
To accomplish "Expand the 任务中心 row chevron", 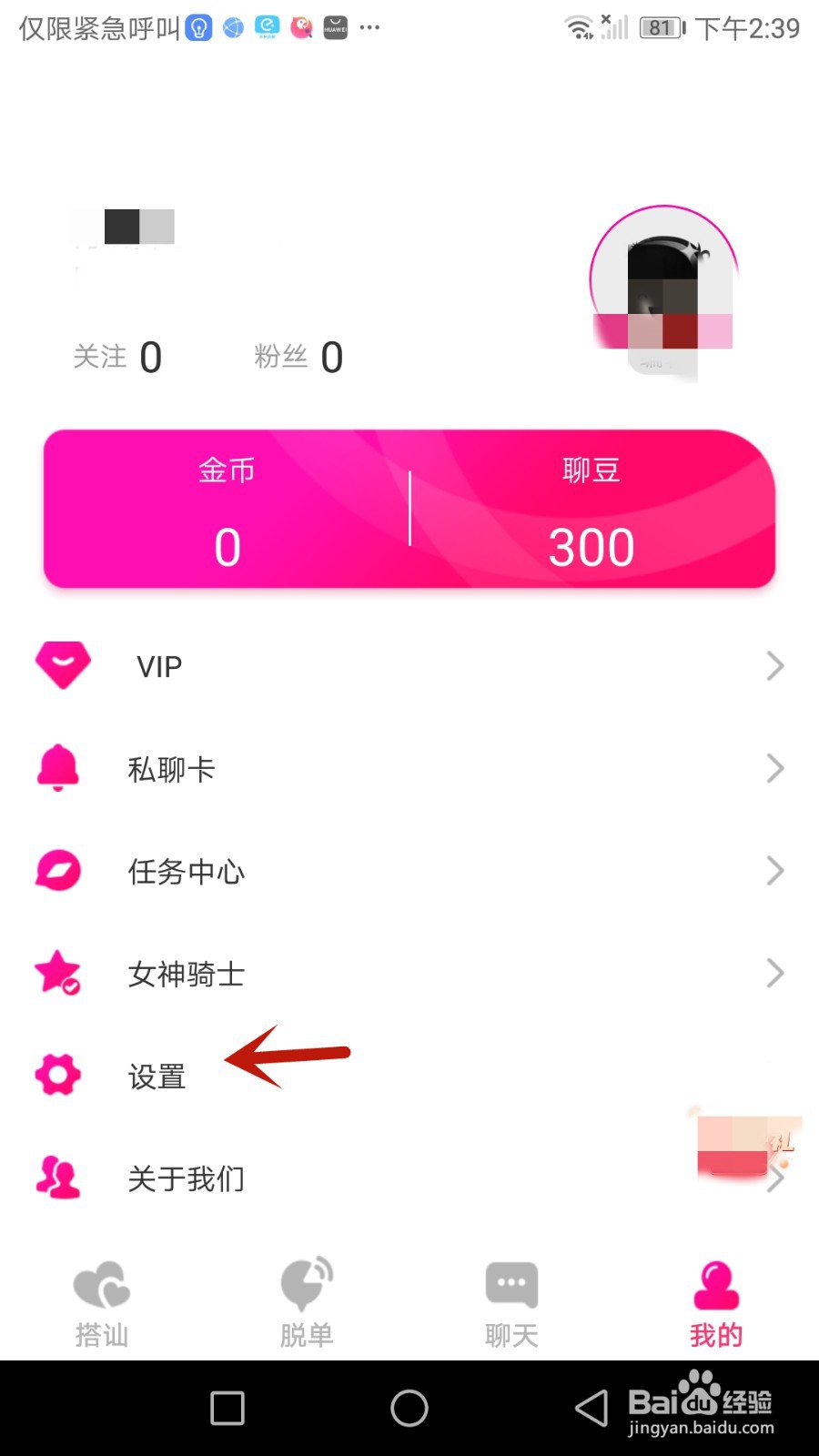I will 774,871.
